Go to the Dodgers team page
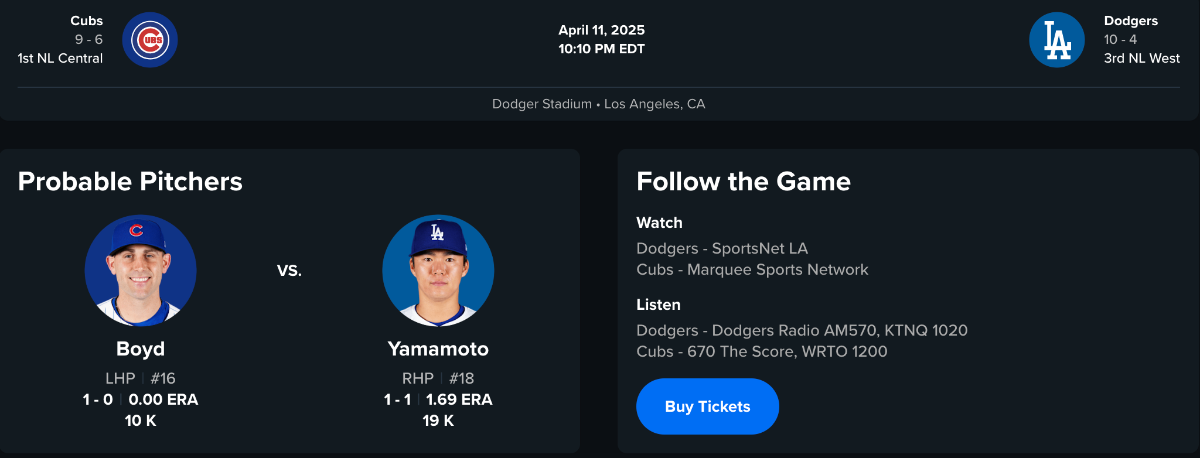Image resolution: width=1200 pixels, height=458 pixels. tap(1057, 40)
